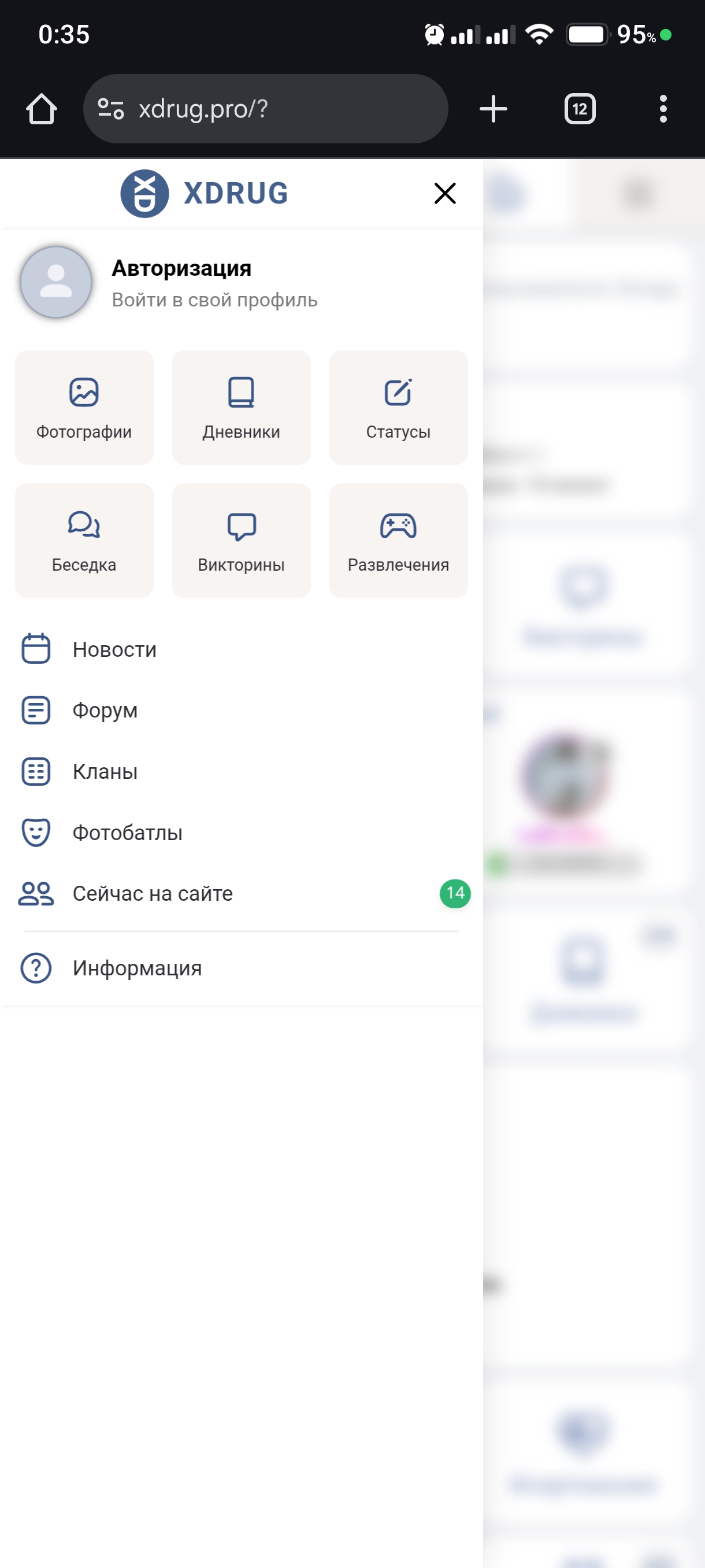705x1568 pixels.
Task: Open the Информация page
Action: tap(241, 968)
